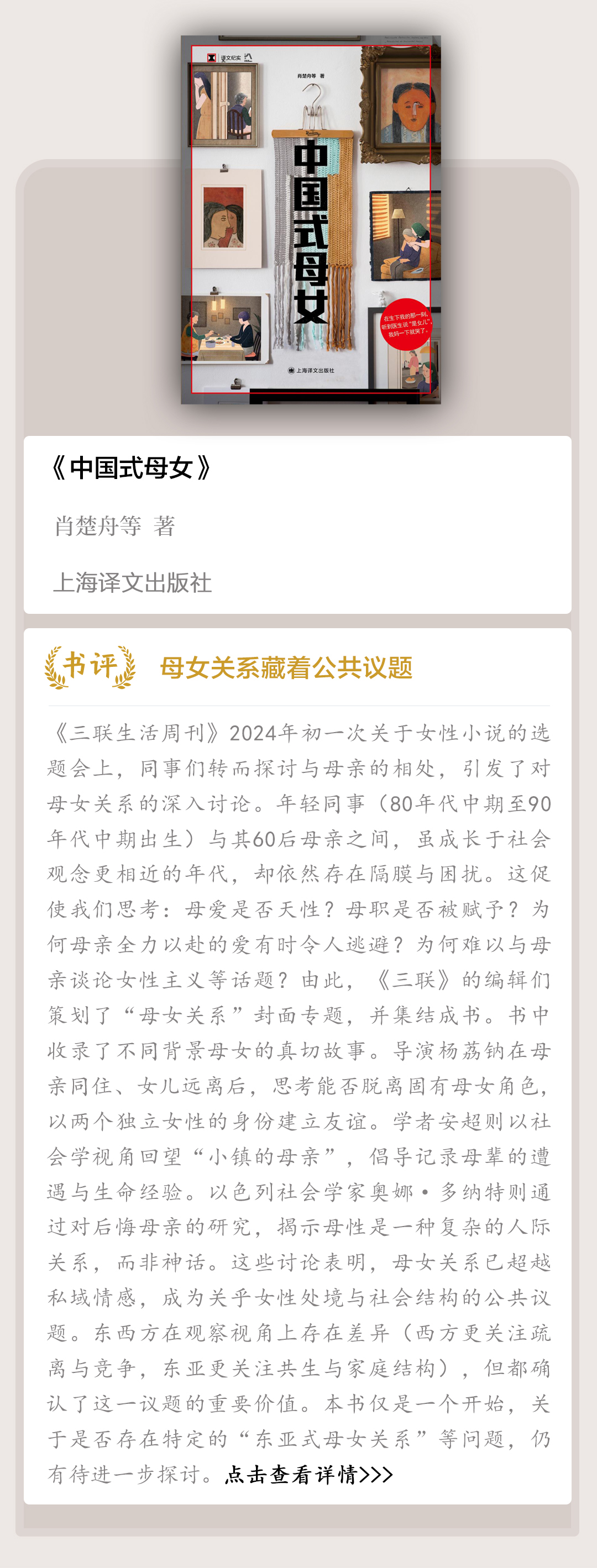597x1568 pixels.
Task: Open the 点击查看详情>>> link
Action: point(309,1474)
